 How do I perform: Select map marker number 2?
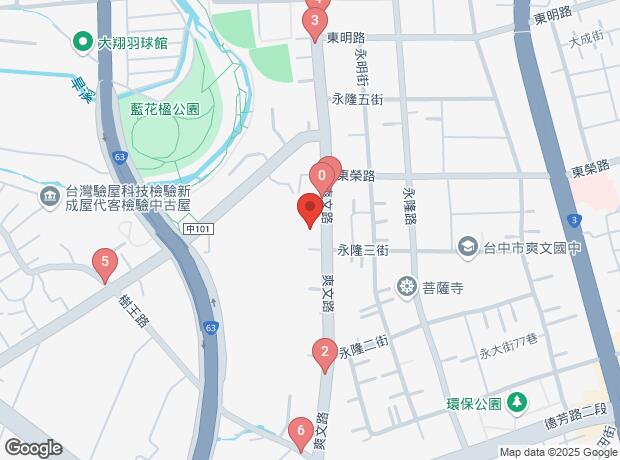click(x=324, y=352)
